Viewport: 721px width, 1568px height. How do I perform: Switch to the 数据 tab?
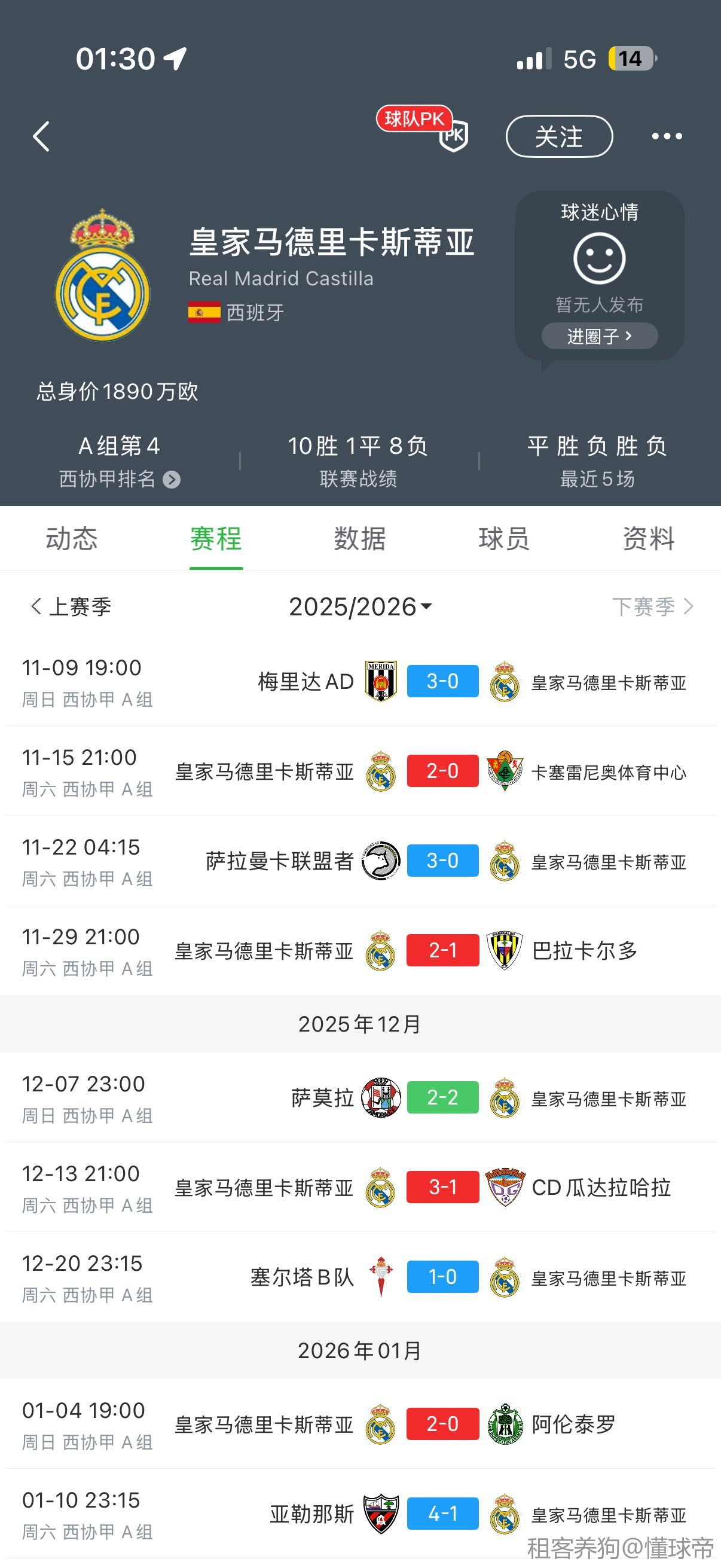click(359, 539)
